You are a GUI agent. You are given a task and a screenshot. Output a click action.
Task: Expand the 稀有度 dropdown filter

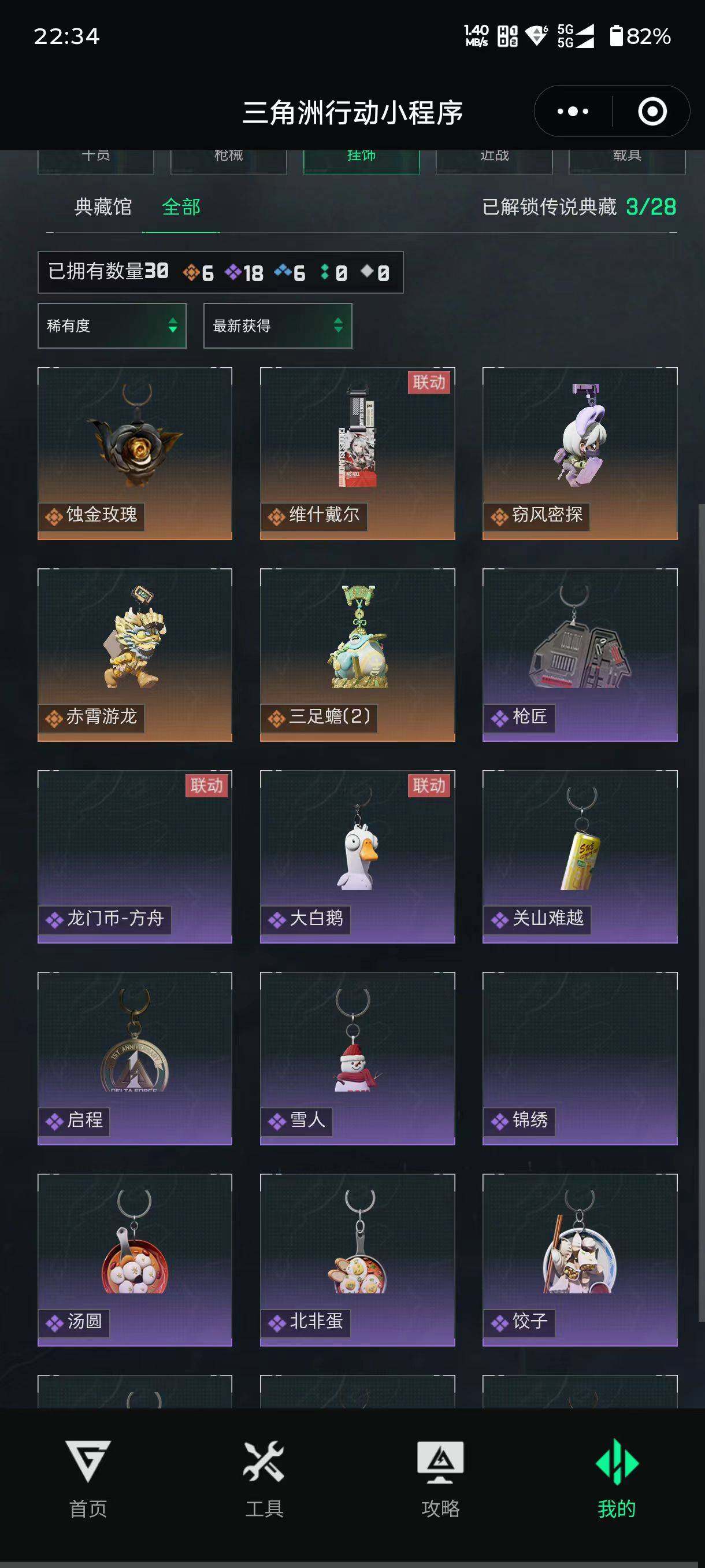[112, 326]
